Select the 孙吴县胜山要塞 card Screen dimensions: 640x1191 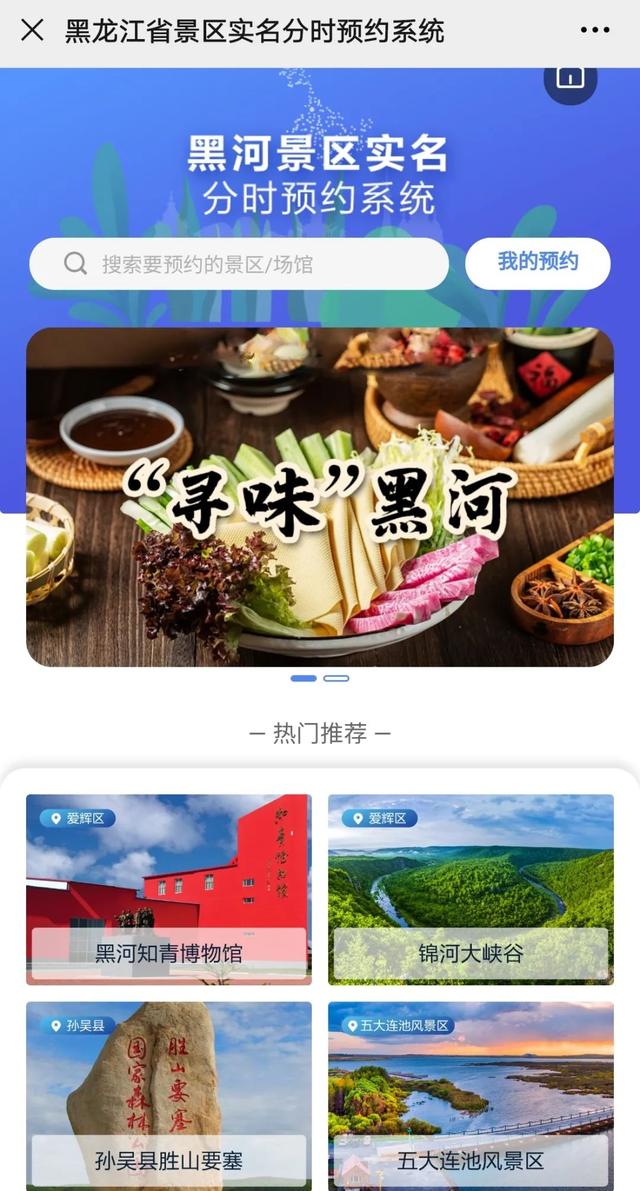(168, 1095)
